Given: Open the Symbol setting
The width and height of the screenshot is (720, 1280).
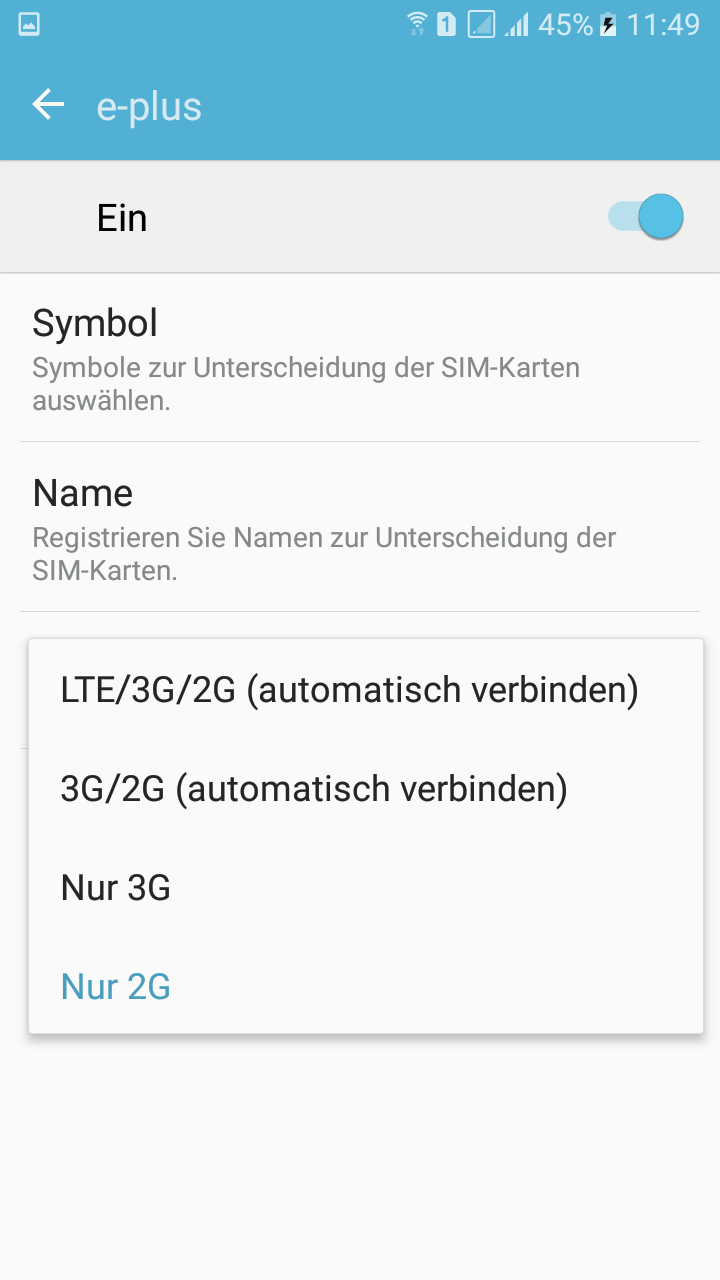Looking at the screenshot, I should point(360,357).
